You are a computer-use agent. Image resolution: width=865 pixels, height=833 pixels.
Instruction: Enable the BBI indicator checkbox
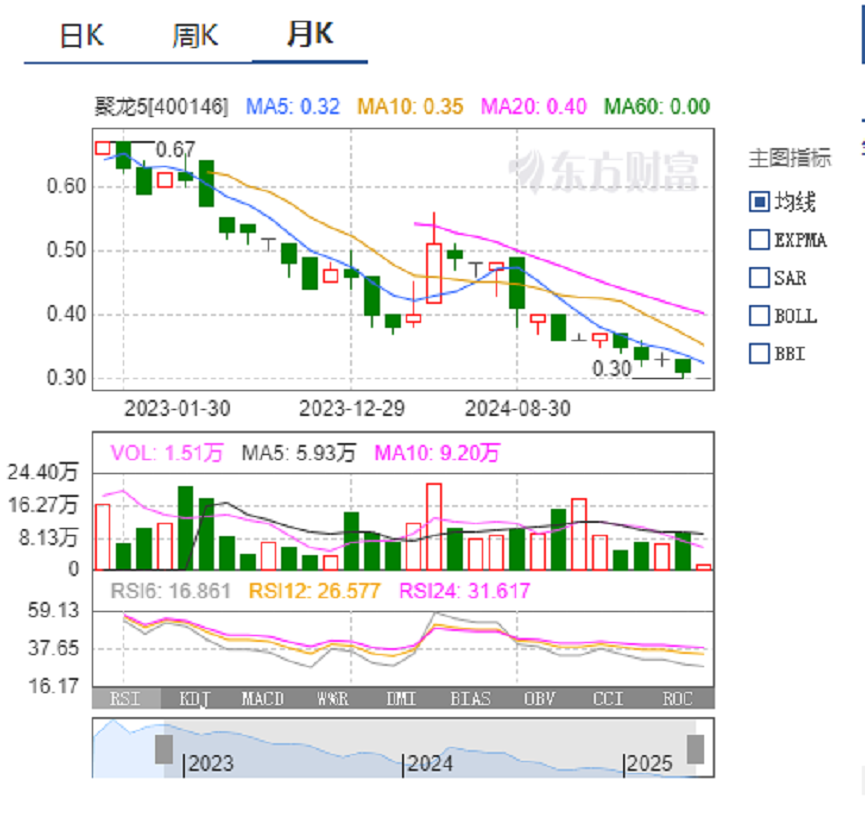[759, 354]
